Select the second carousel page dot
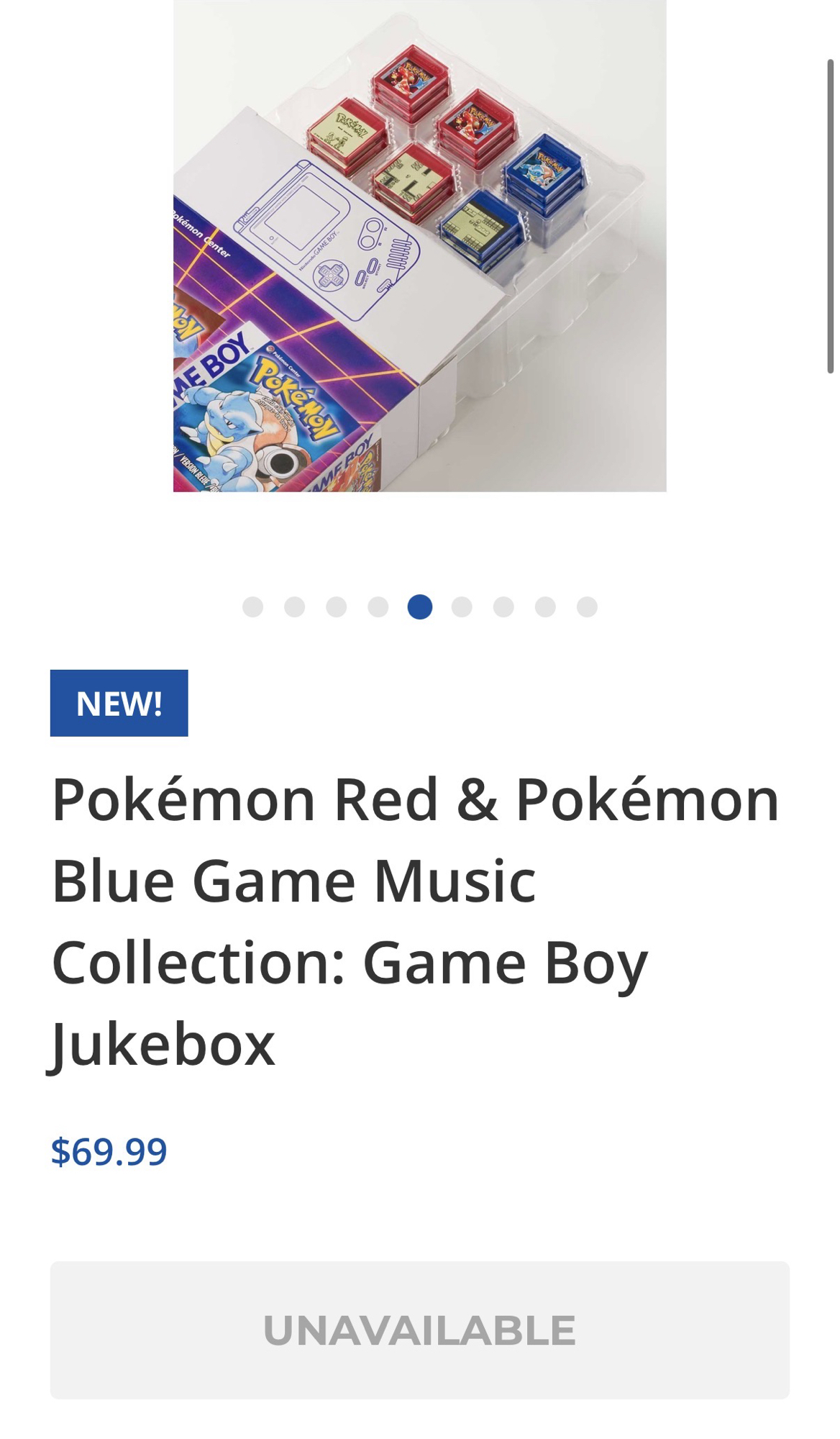Screen dimensions: 840x1439 click(x=294, y=607)
